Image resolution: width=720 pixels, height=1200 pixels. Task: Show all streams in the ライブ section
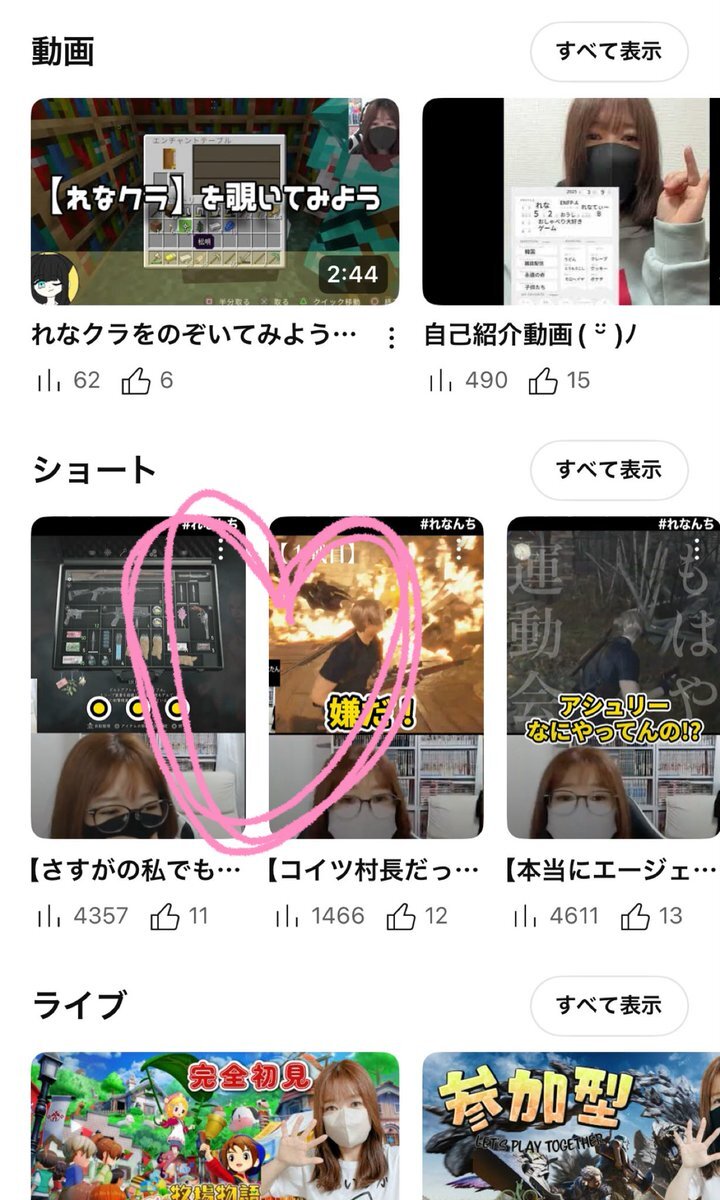(609, 1006)
